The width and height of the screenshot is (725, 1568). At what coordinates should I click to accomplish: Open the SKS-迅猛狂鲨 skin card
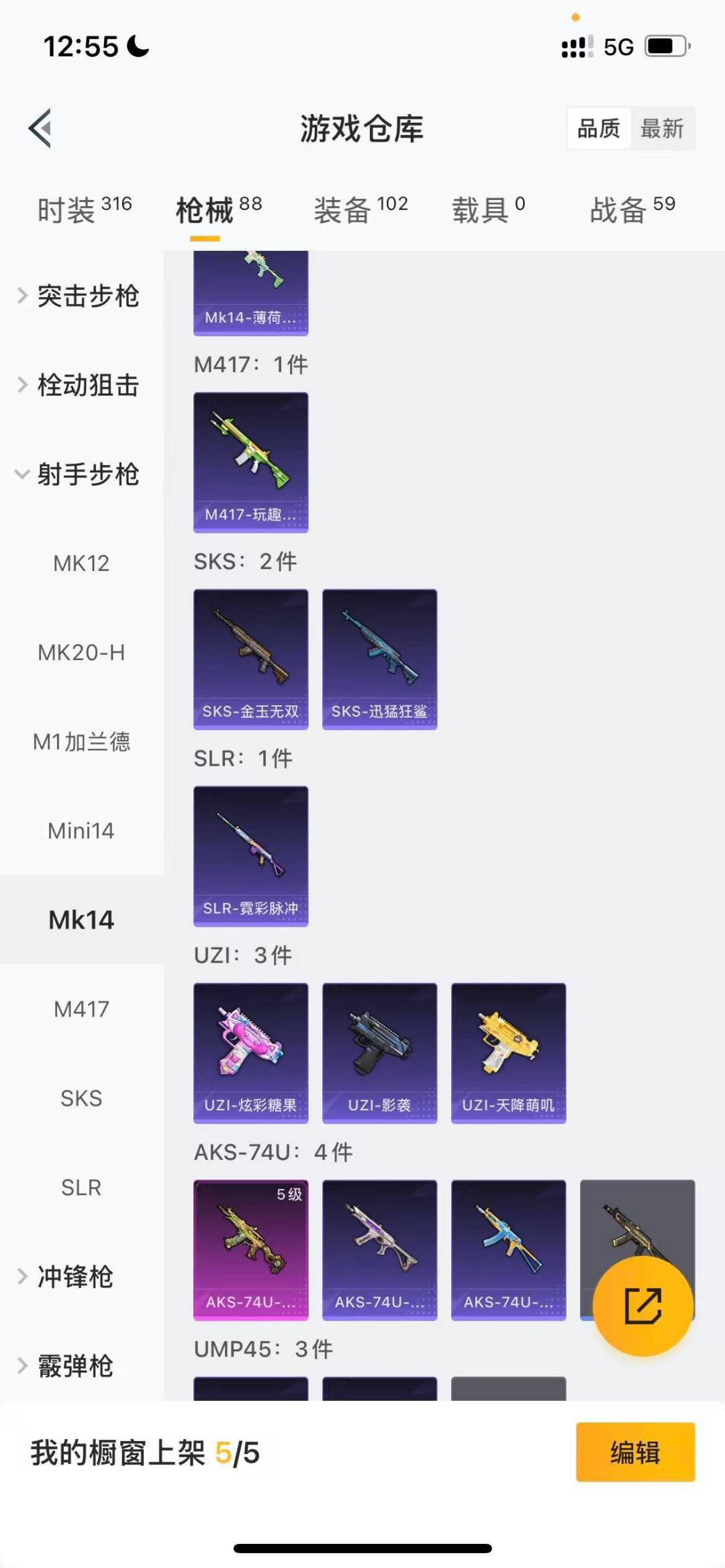tap(379, 659)
